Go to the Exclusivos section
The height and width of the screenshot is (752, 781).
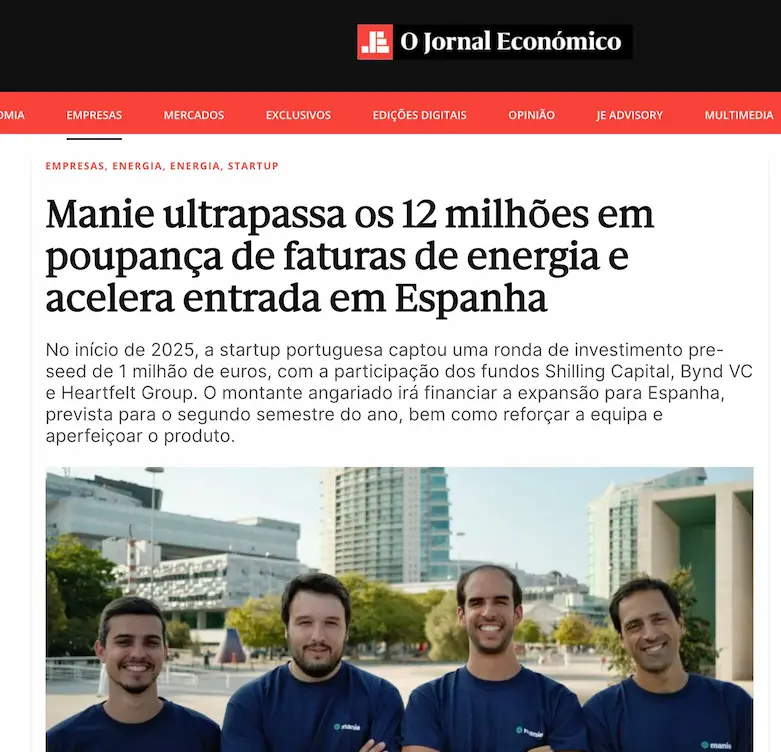tap(298, 115)
